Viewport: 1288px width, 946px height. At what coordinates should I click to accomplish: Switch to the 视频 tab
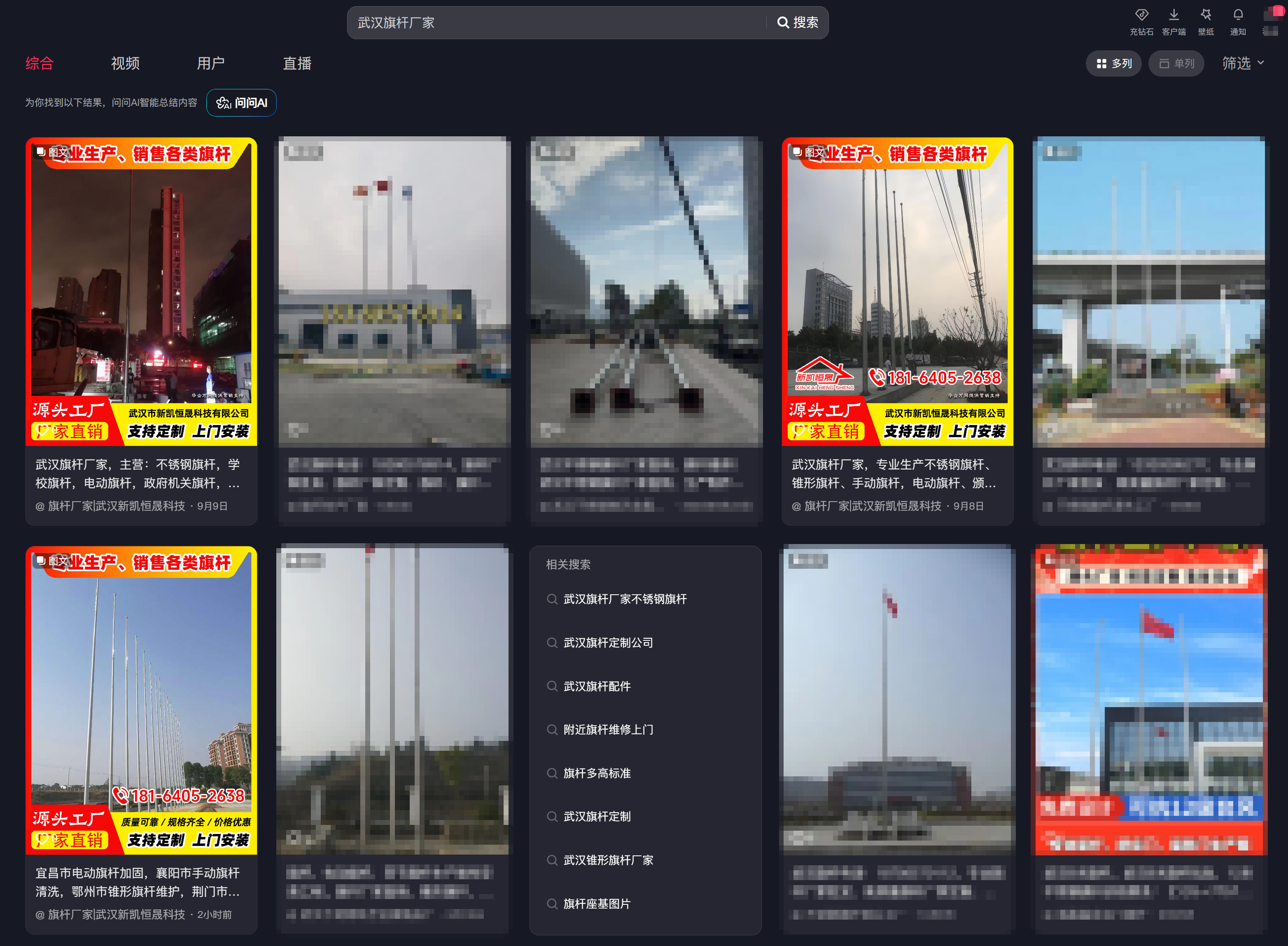[125, 63]
